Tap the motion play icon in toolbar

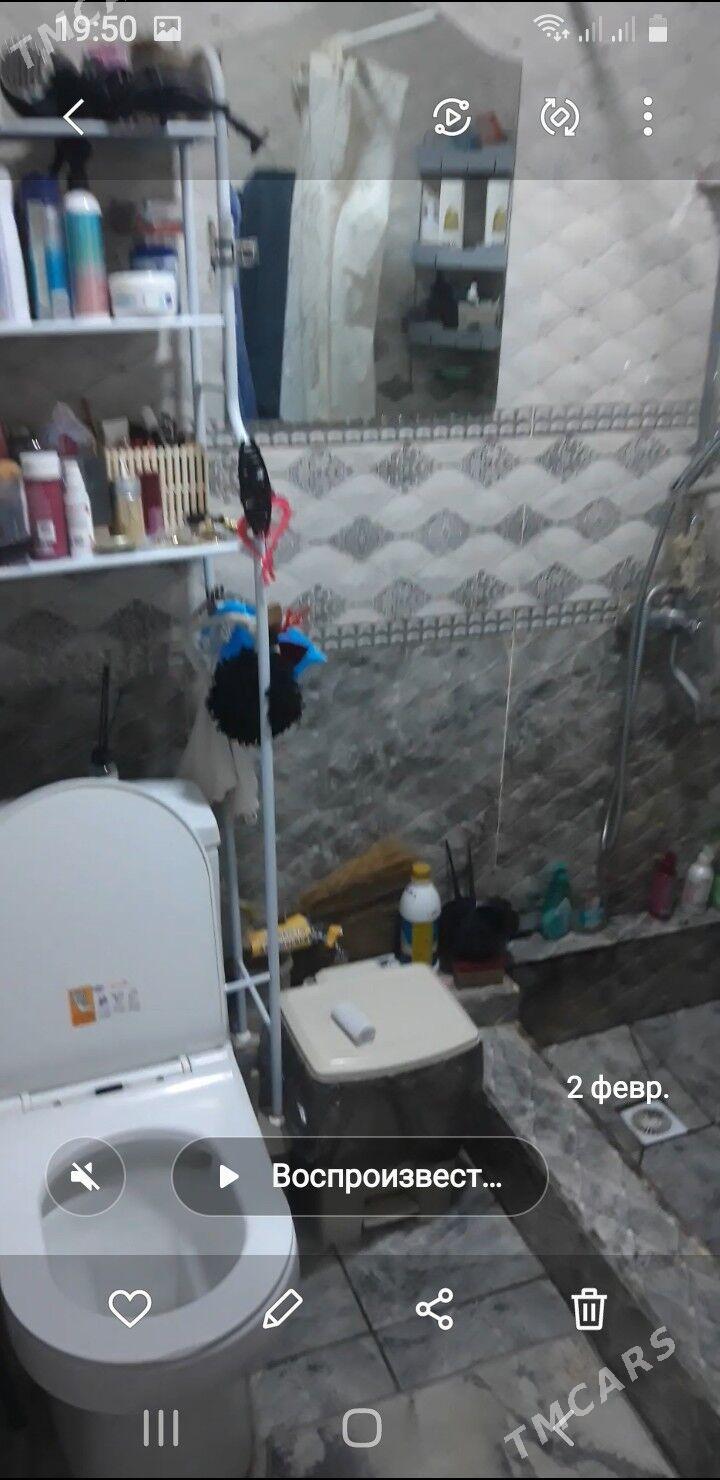[452, 118]
